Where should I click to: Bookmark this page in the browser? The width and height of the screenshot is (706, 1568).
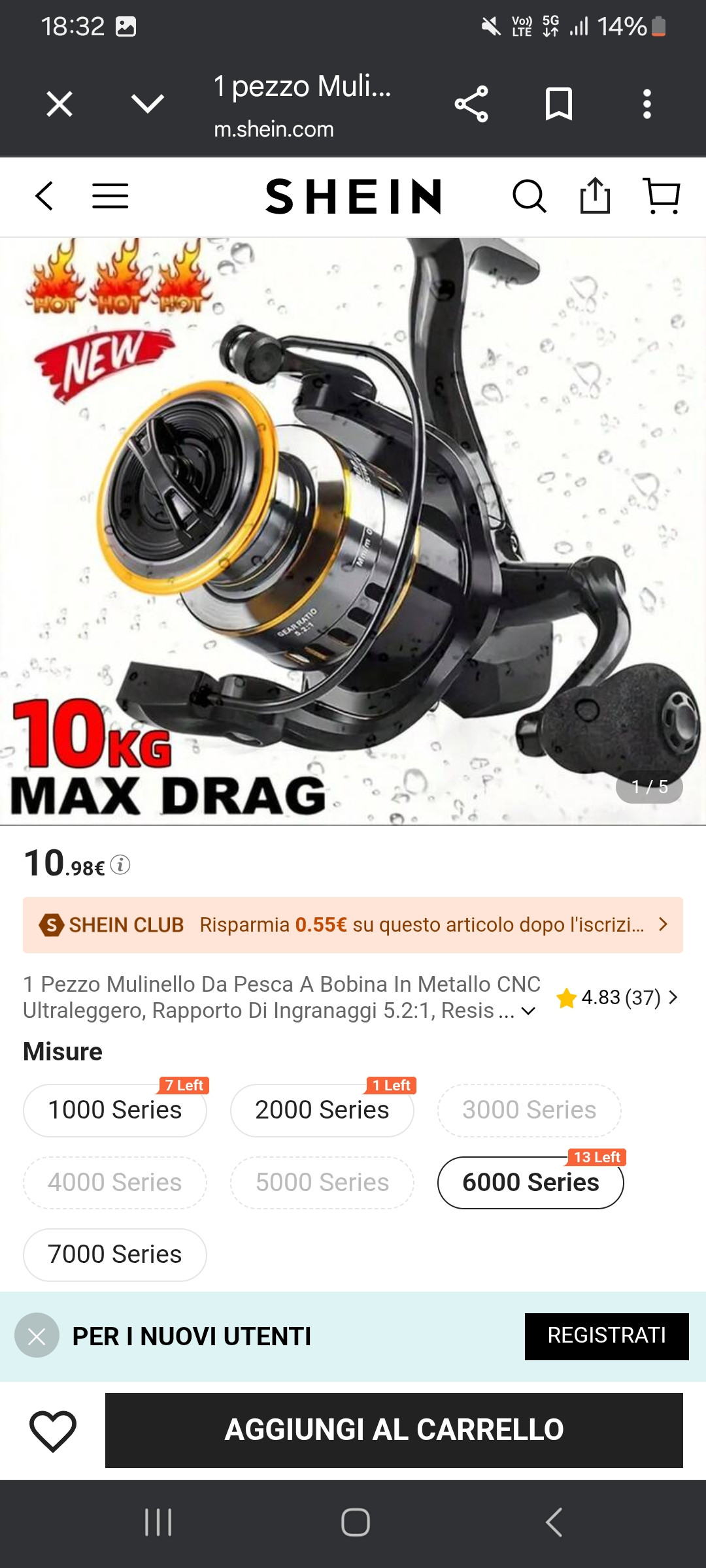tap(559, 104)
